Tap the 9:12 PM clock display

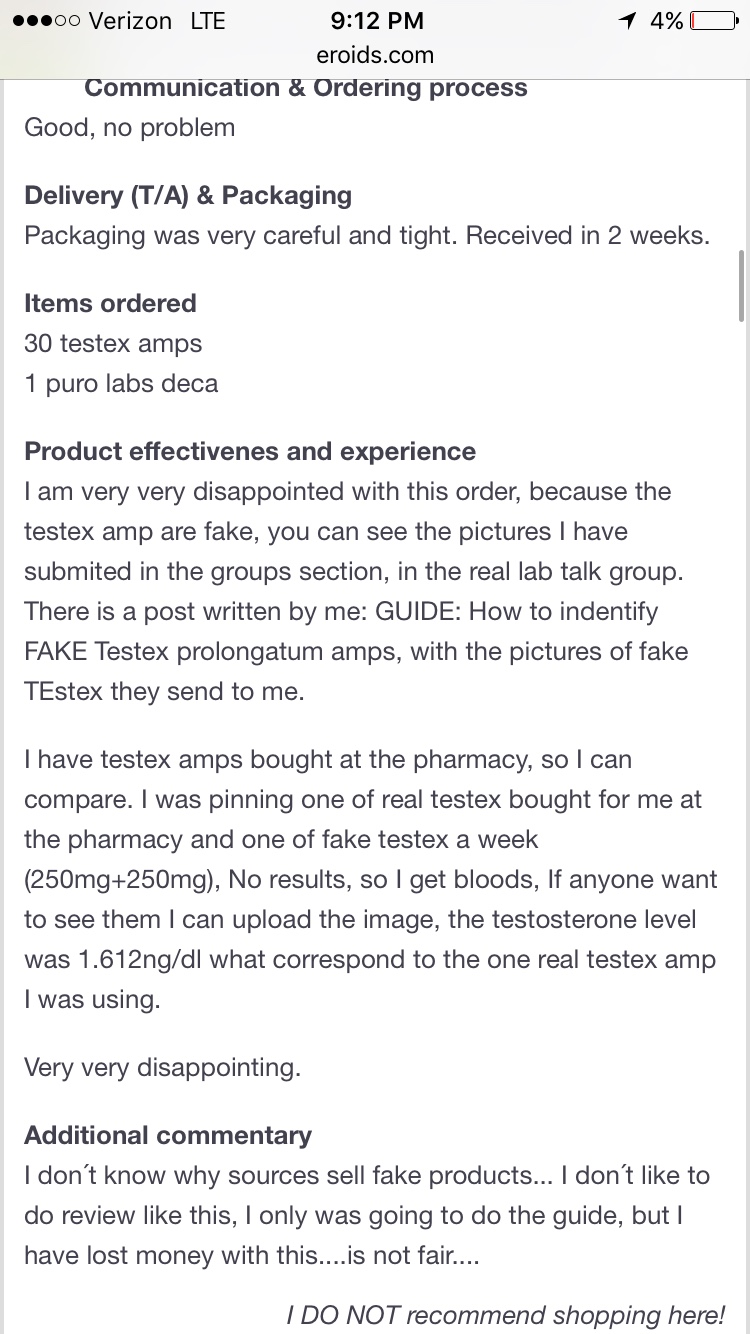coord(376,20)
